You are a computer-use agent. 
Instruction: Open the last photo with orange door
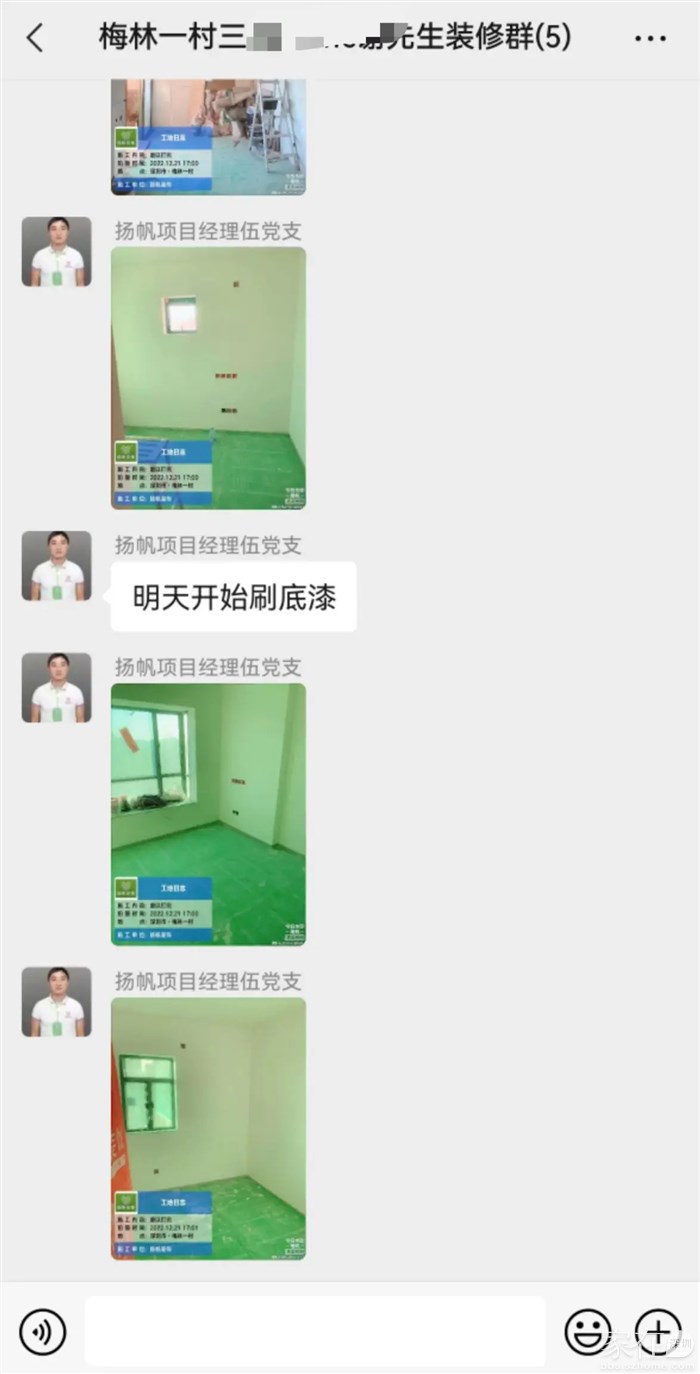[208, 1128]
